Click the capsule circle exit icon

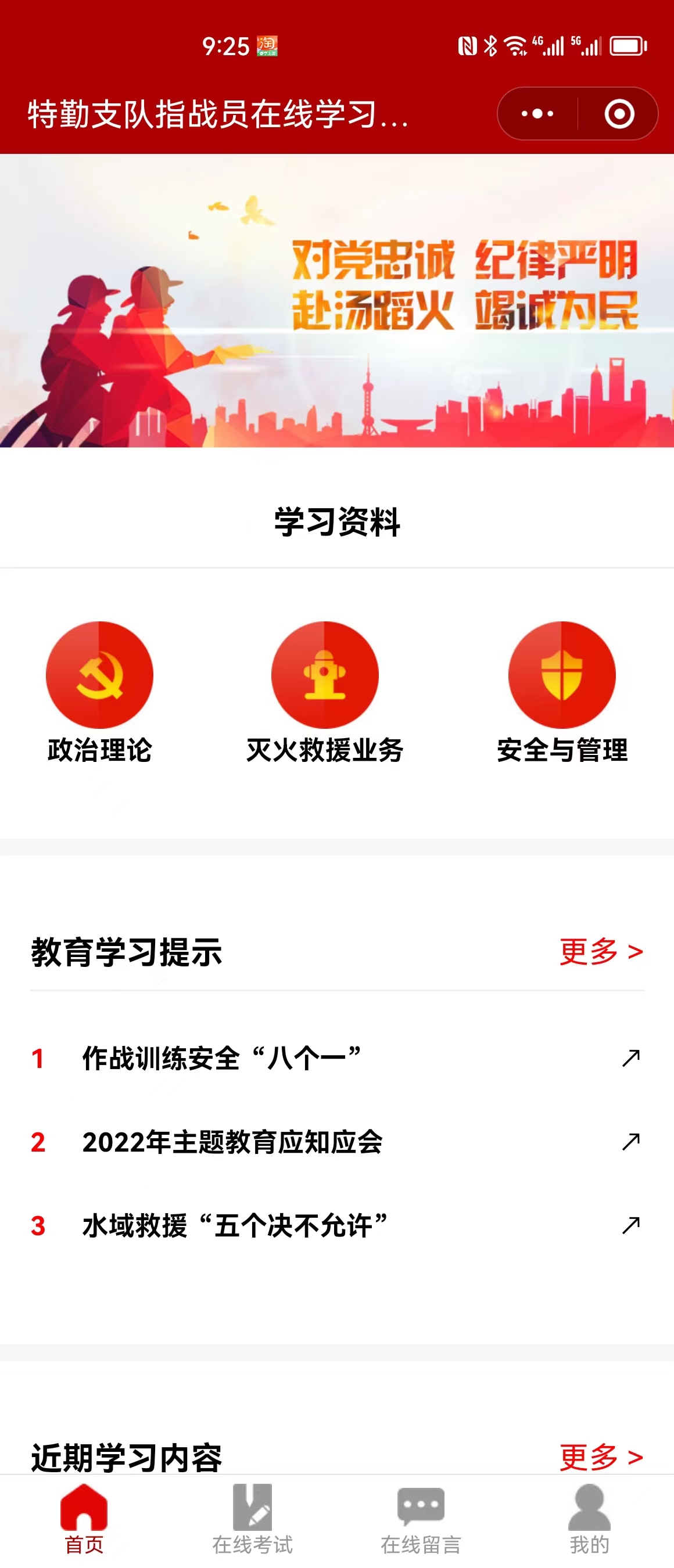click(620, 113)
